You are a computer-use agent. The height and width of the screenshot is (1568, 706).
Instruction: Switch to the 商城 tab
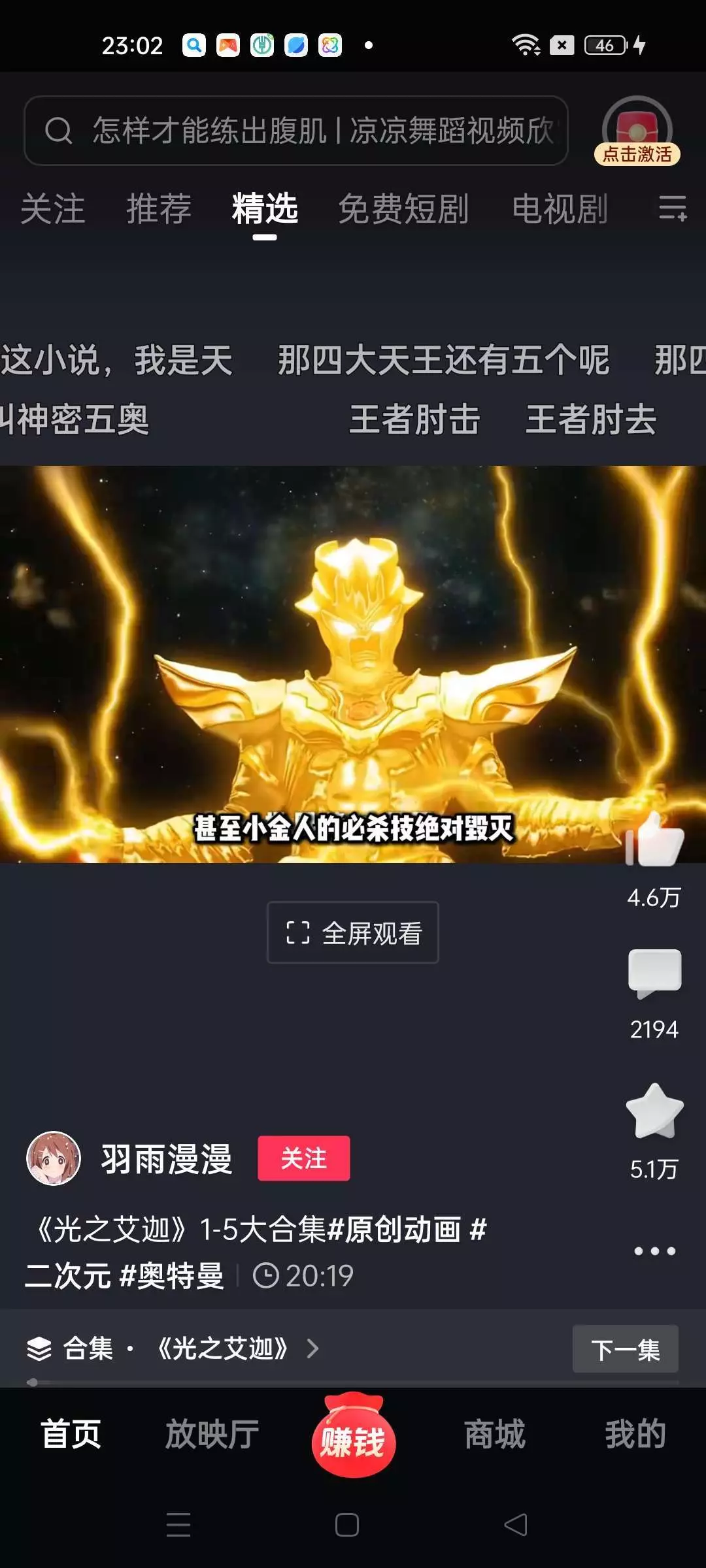point(495,1434)
